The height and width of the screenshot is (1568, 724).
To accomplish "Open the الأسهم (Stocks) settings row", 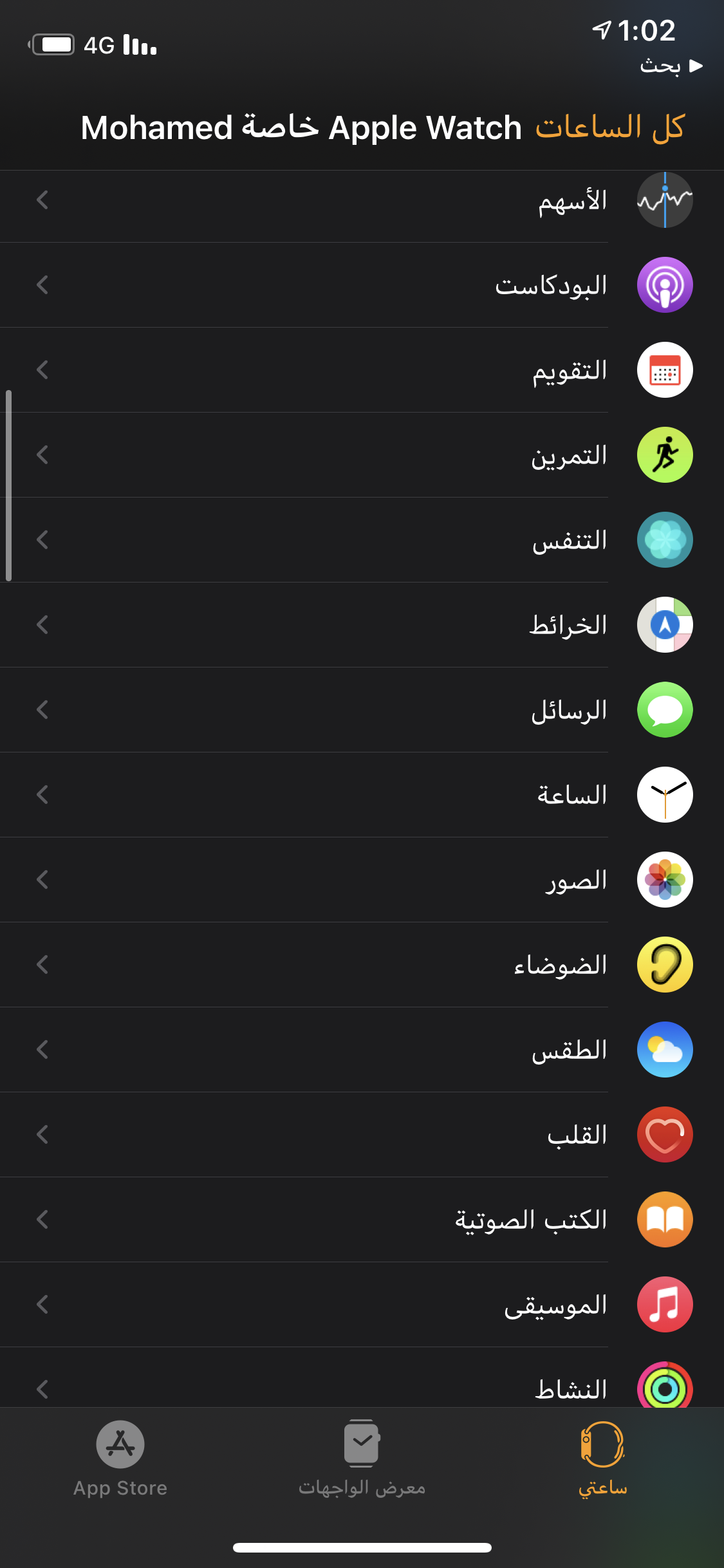I will click(x=362, y=200).
